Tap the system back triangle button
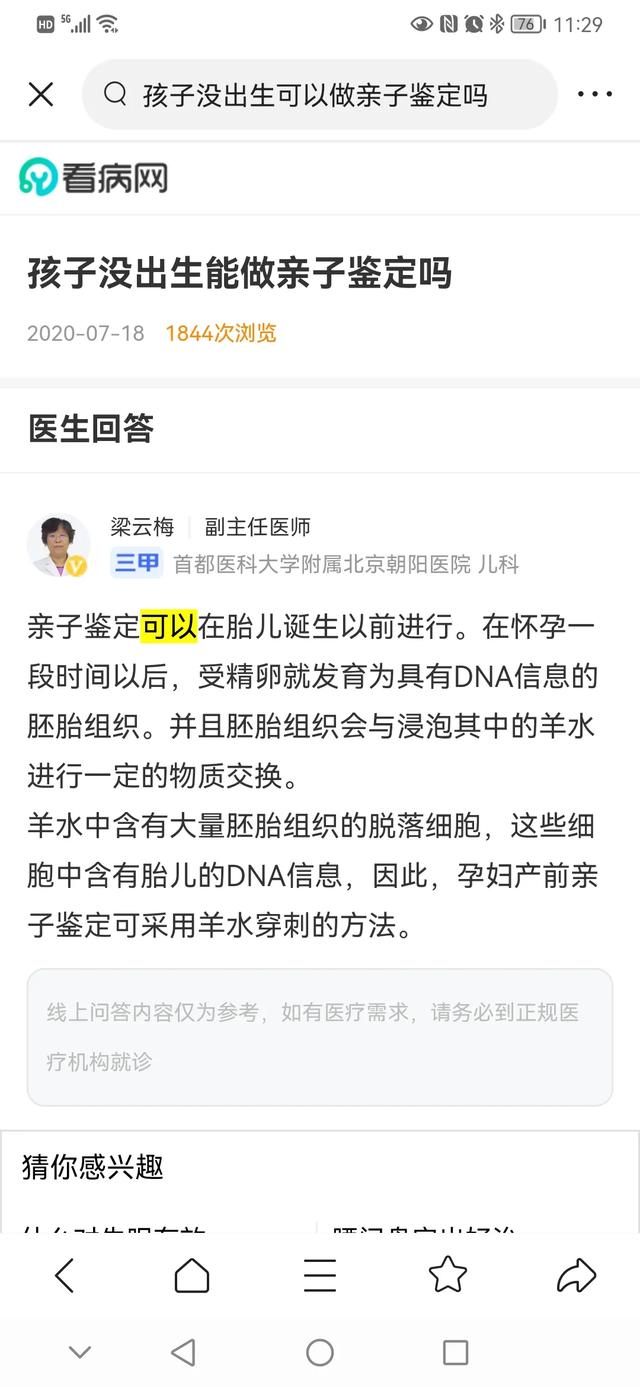Viewport: 640px width, 1387px height. pos(183,1353)
